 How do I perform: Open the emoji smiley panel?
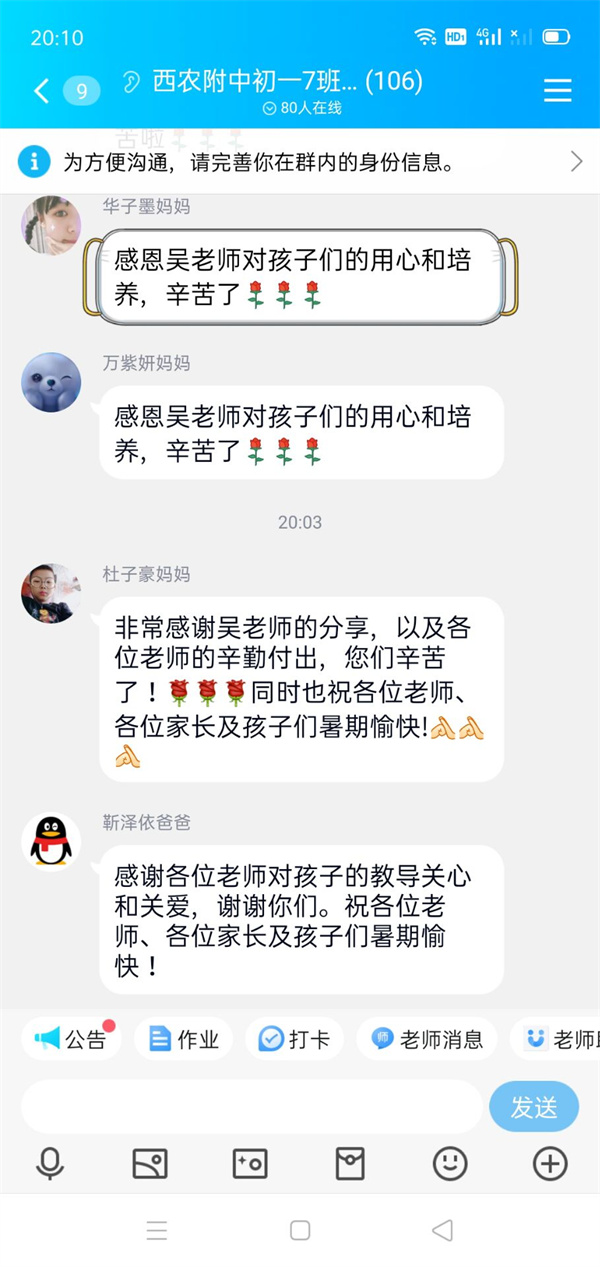tap(450, 1163)
